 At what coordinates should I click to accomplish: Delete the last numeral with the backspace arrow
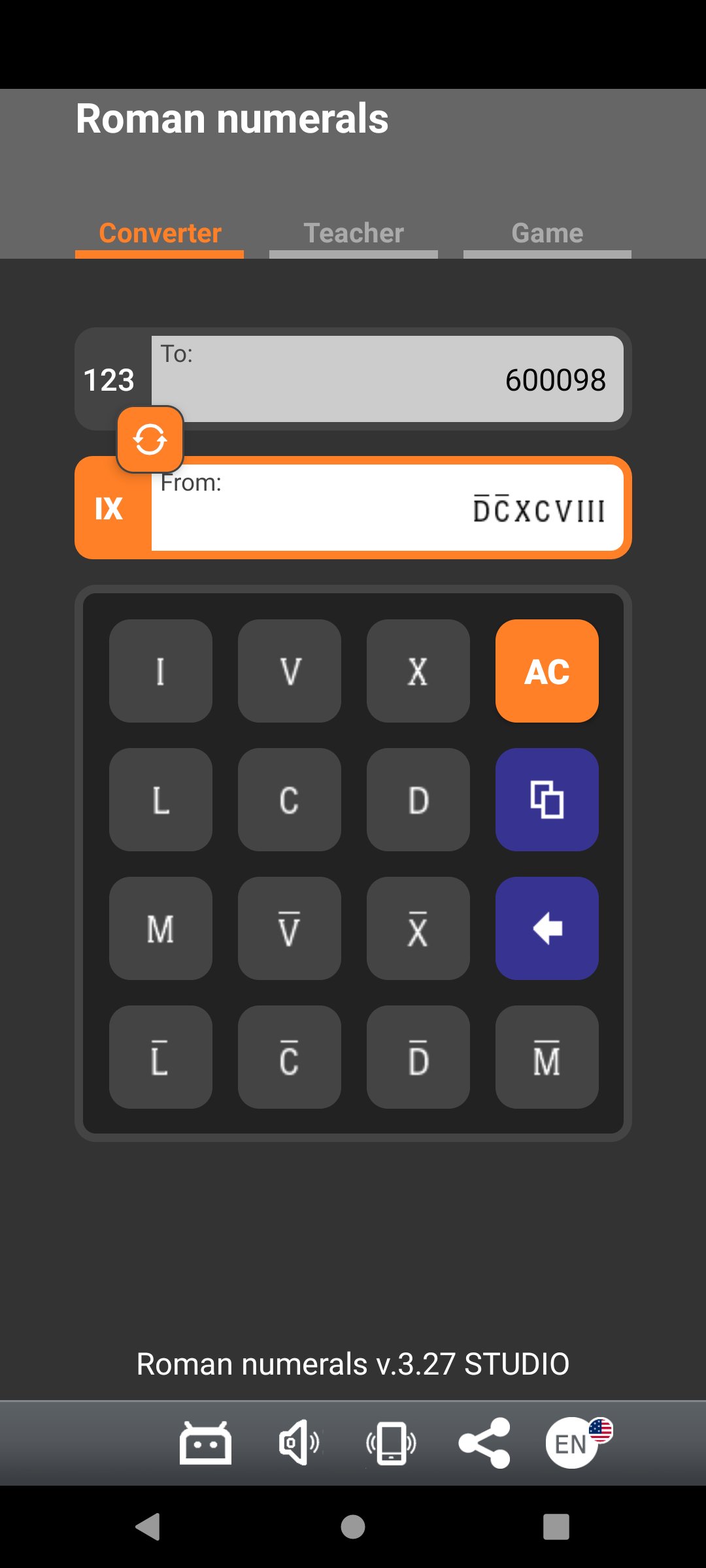(547, 928)
